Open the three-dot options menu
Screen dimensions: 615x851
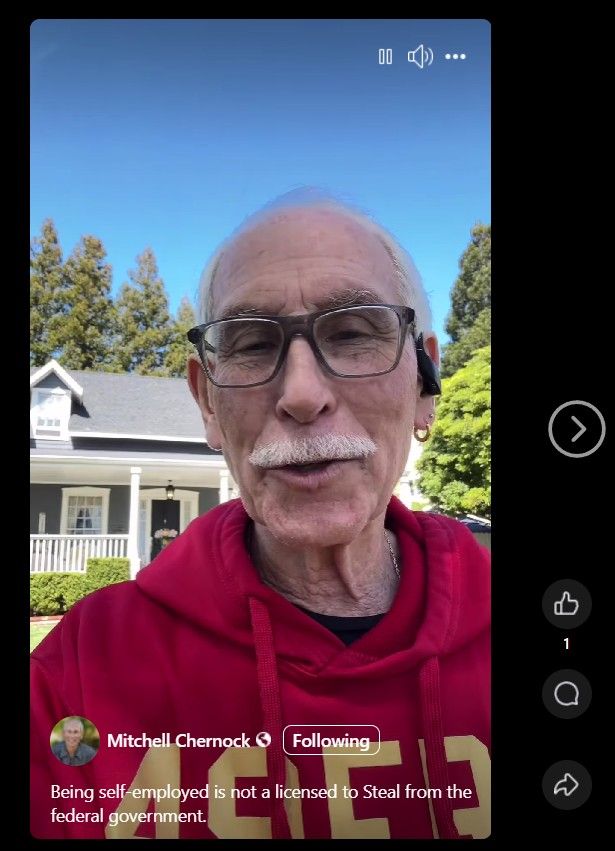pos(455,56)
